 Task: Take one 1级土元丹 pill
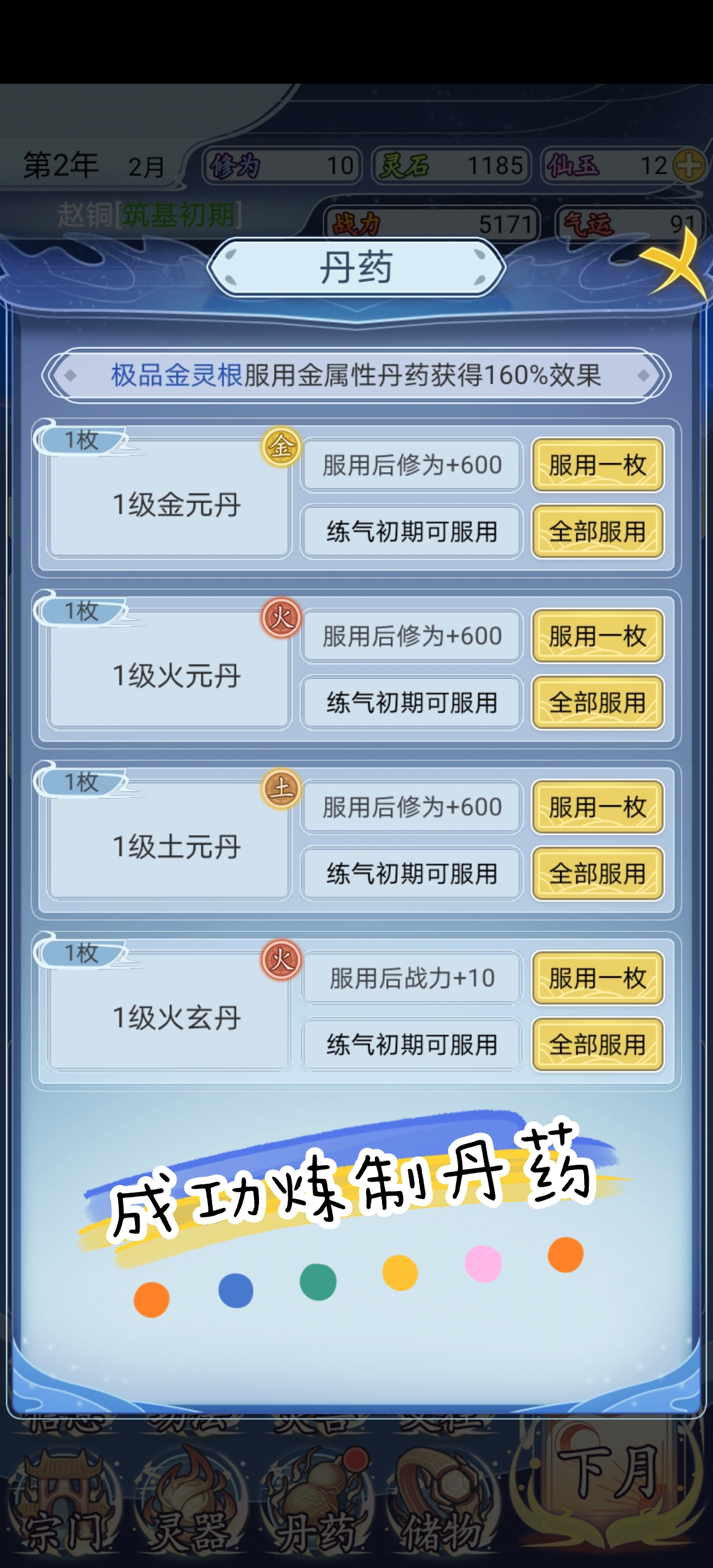597,807
